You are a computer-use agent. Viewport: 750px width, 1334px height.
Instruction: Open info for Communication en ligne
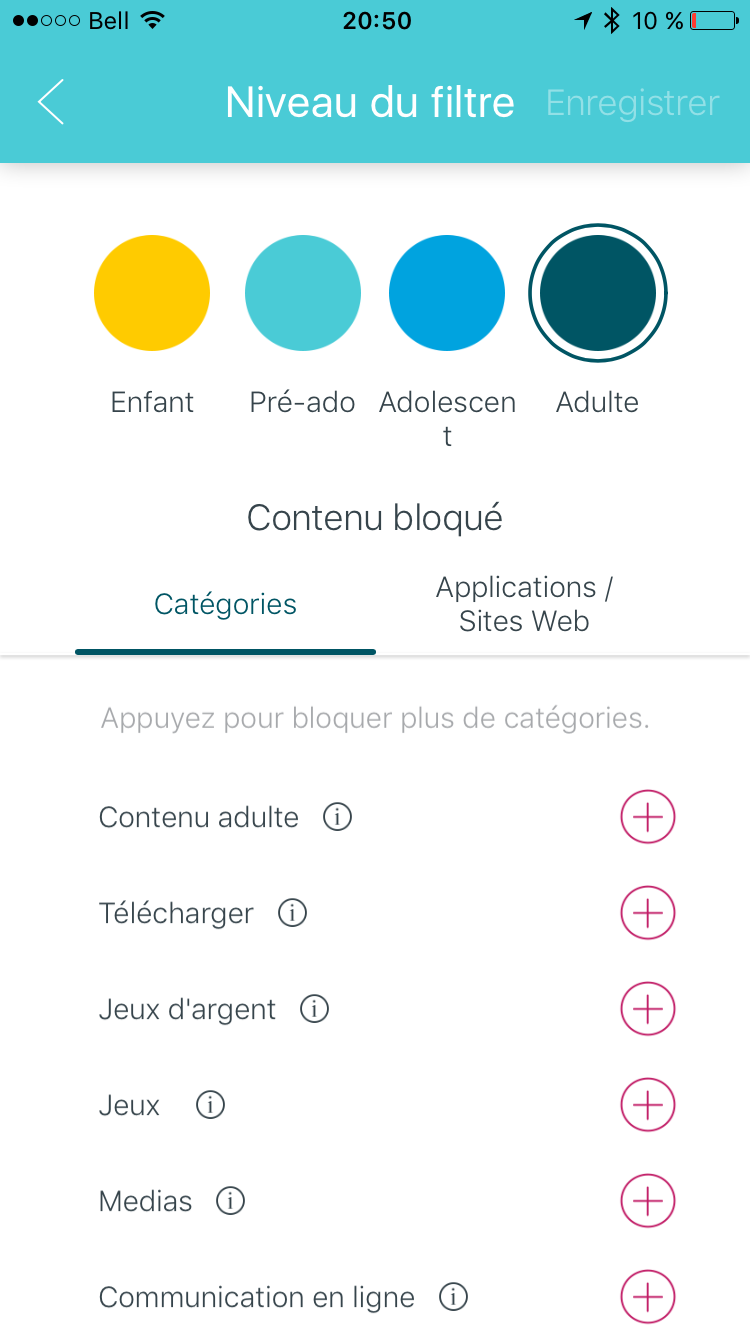pos(454,1297)
